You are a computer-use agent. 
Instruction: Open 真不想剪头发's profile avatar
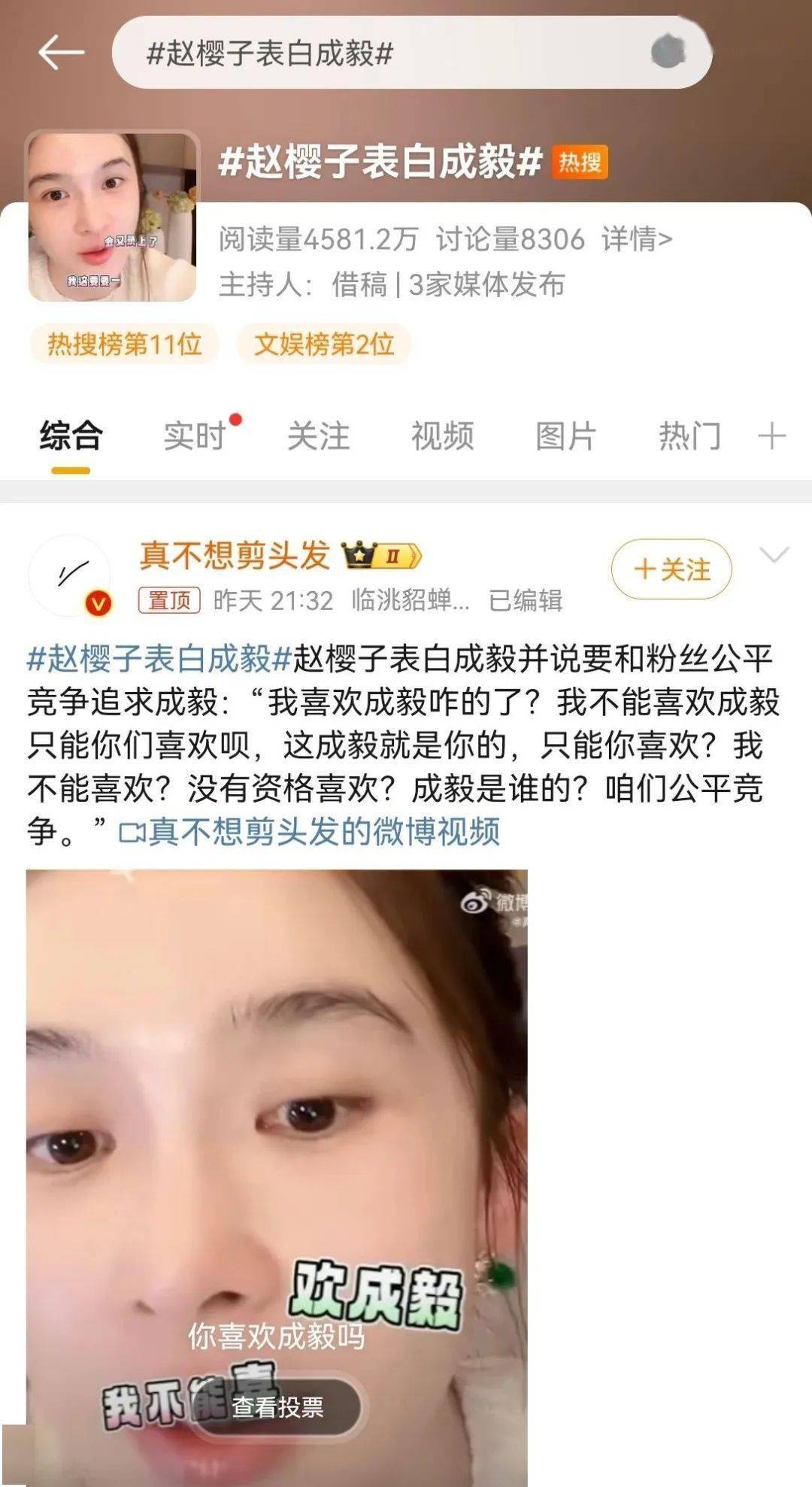click(70, 576)
